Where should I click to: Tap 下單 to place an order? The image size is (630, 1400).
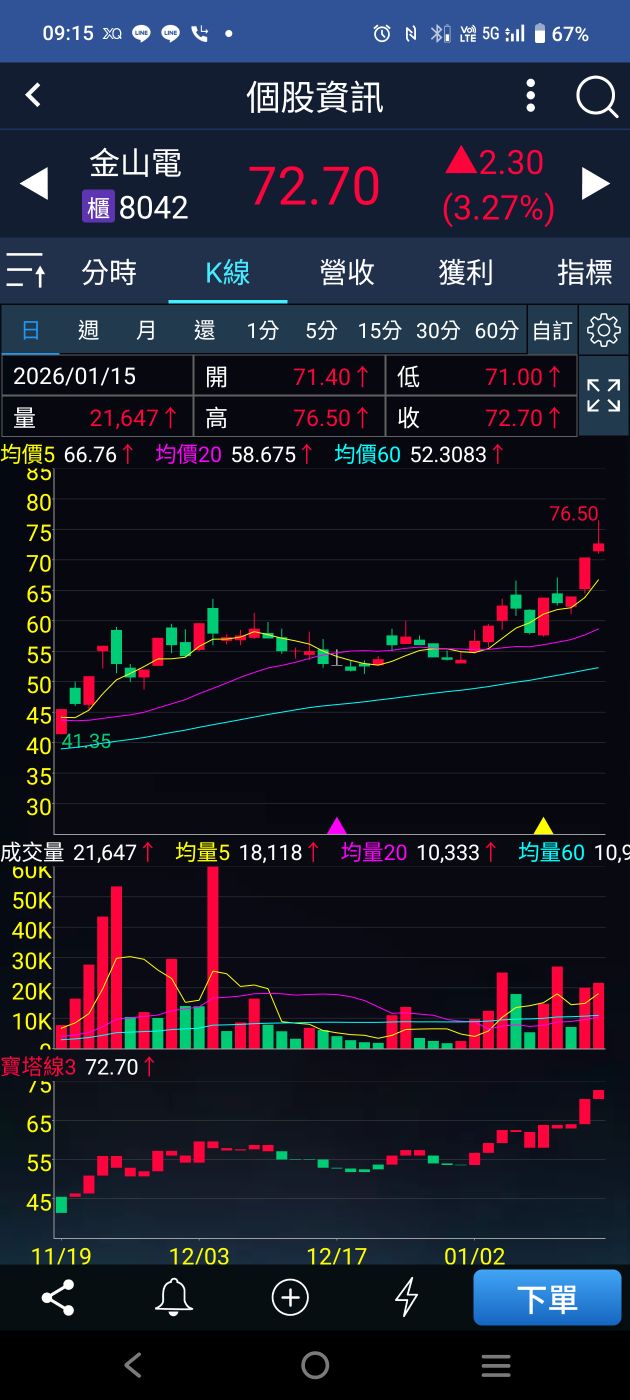(x=547, y=1298)
